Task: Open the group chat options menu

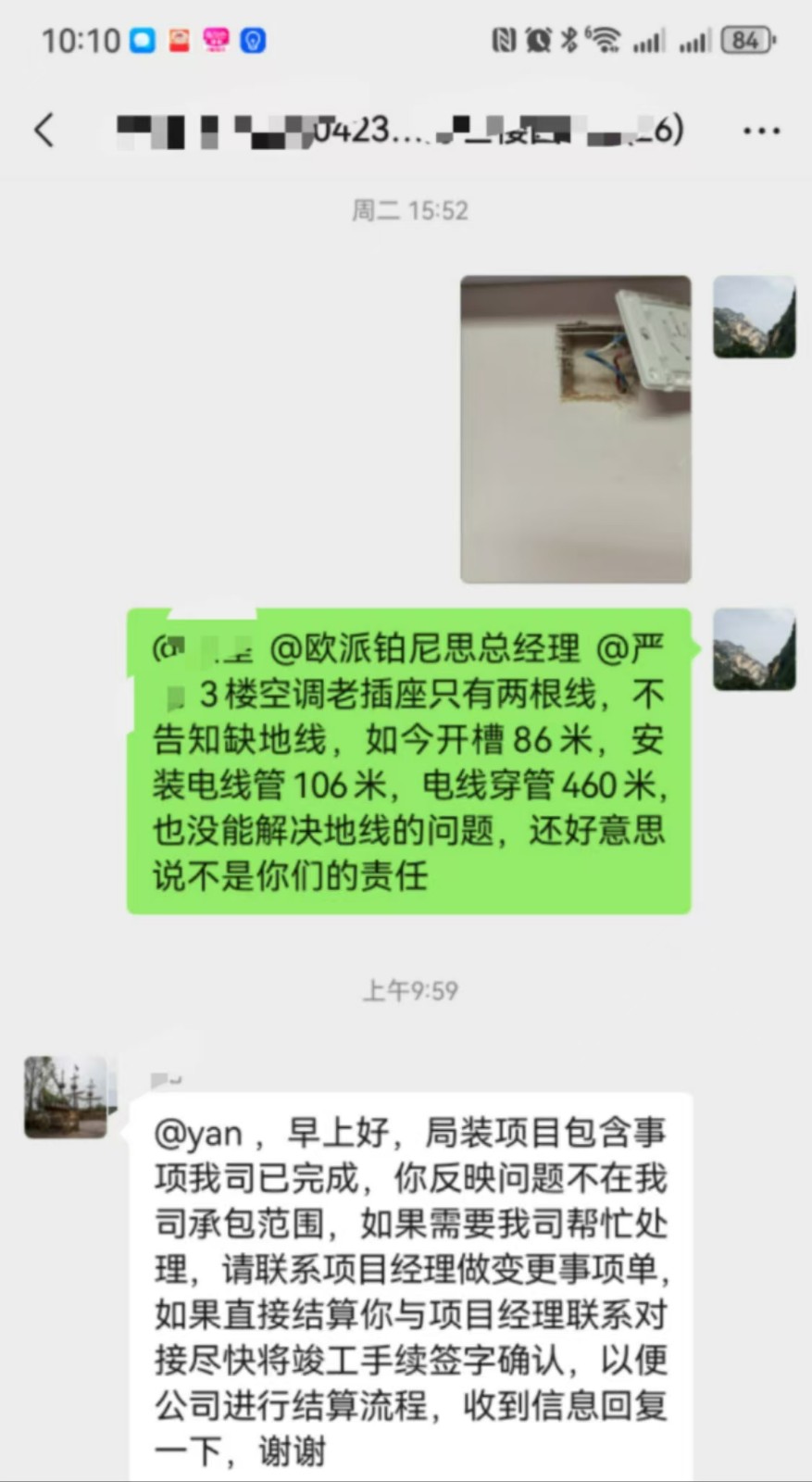Action: coord(761,132)
